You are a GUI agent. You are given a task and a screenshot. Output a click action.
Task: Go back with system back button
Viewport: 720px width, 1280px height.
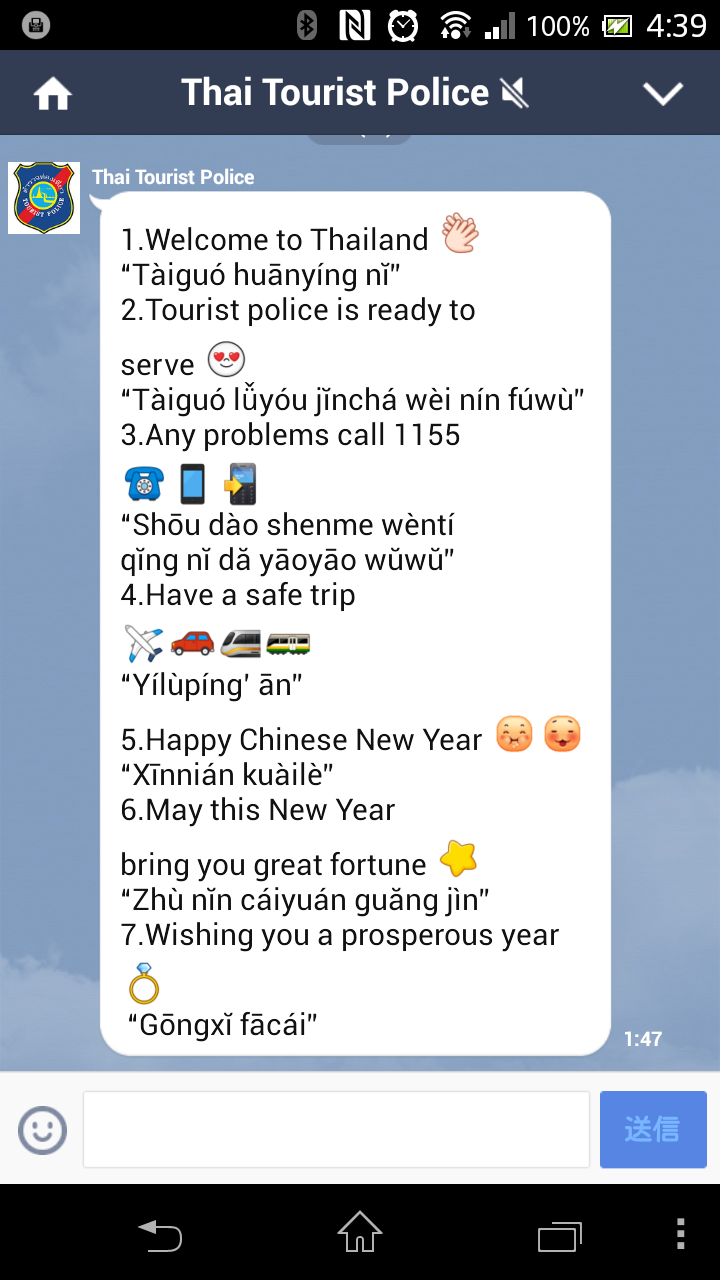tap(160, 1234)
